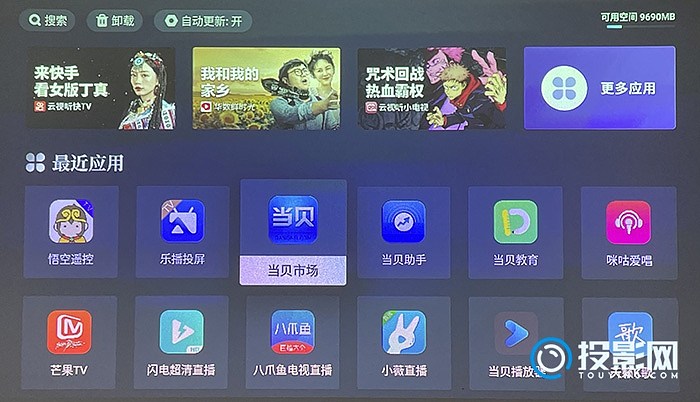This screenshot has width=700, height=402.
Task: Open the 当贝播放器 app
Action: click(x=515, y=340)
